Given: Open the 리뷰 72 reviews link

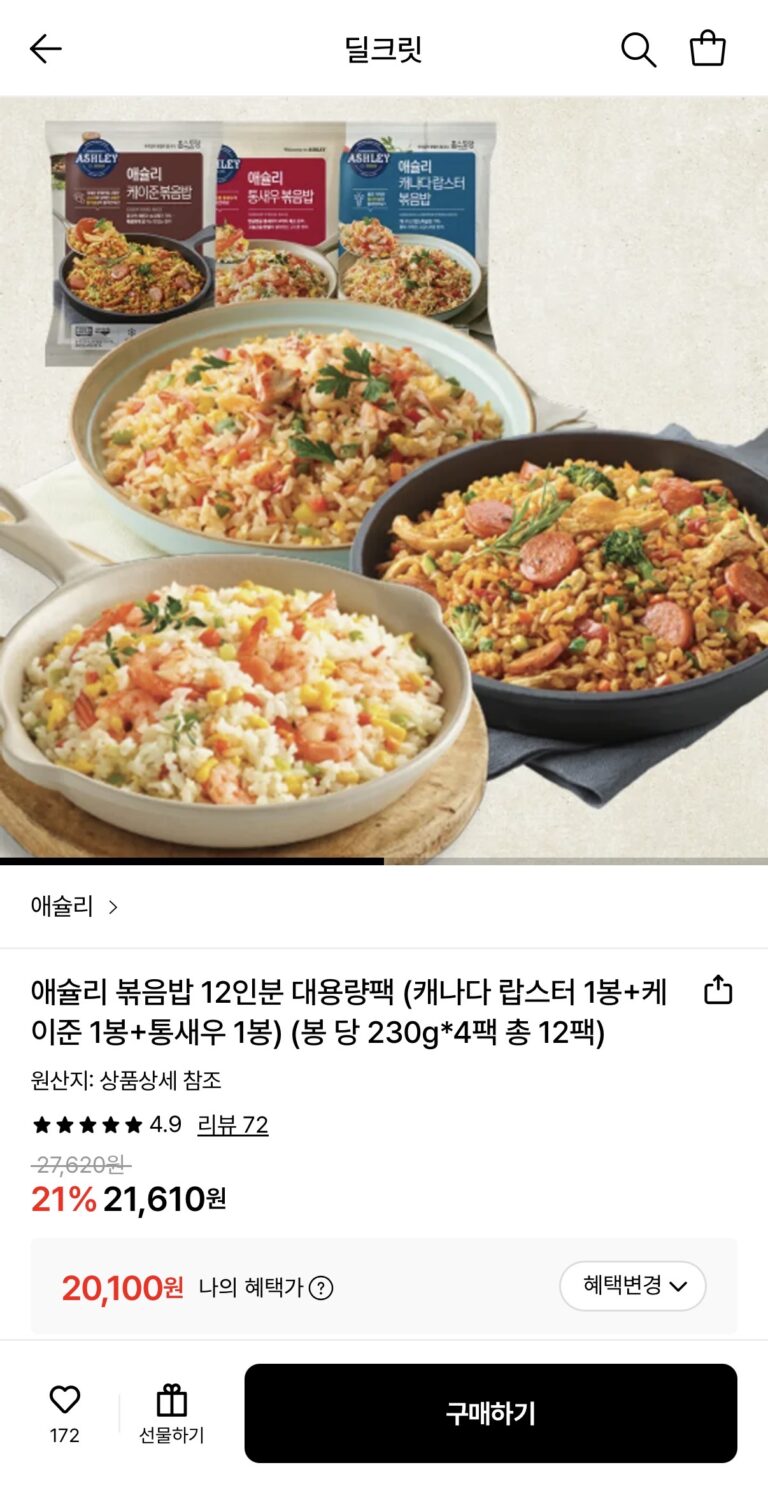Looking at the screenshot, I should point(233,1125).
